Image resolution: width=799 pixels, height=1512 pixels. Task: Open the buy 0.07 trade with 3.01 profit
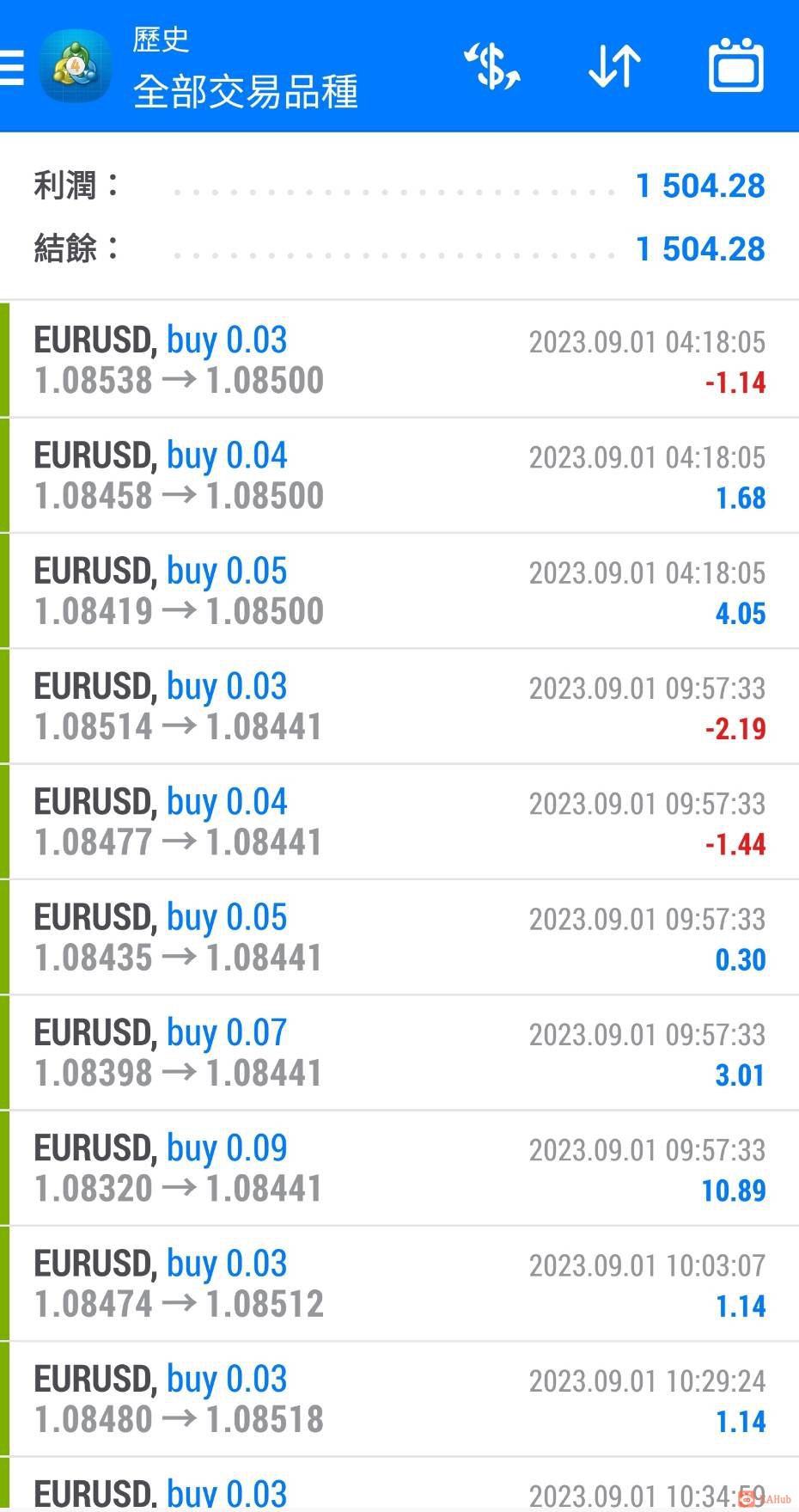tap(399, 1053)
